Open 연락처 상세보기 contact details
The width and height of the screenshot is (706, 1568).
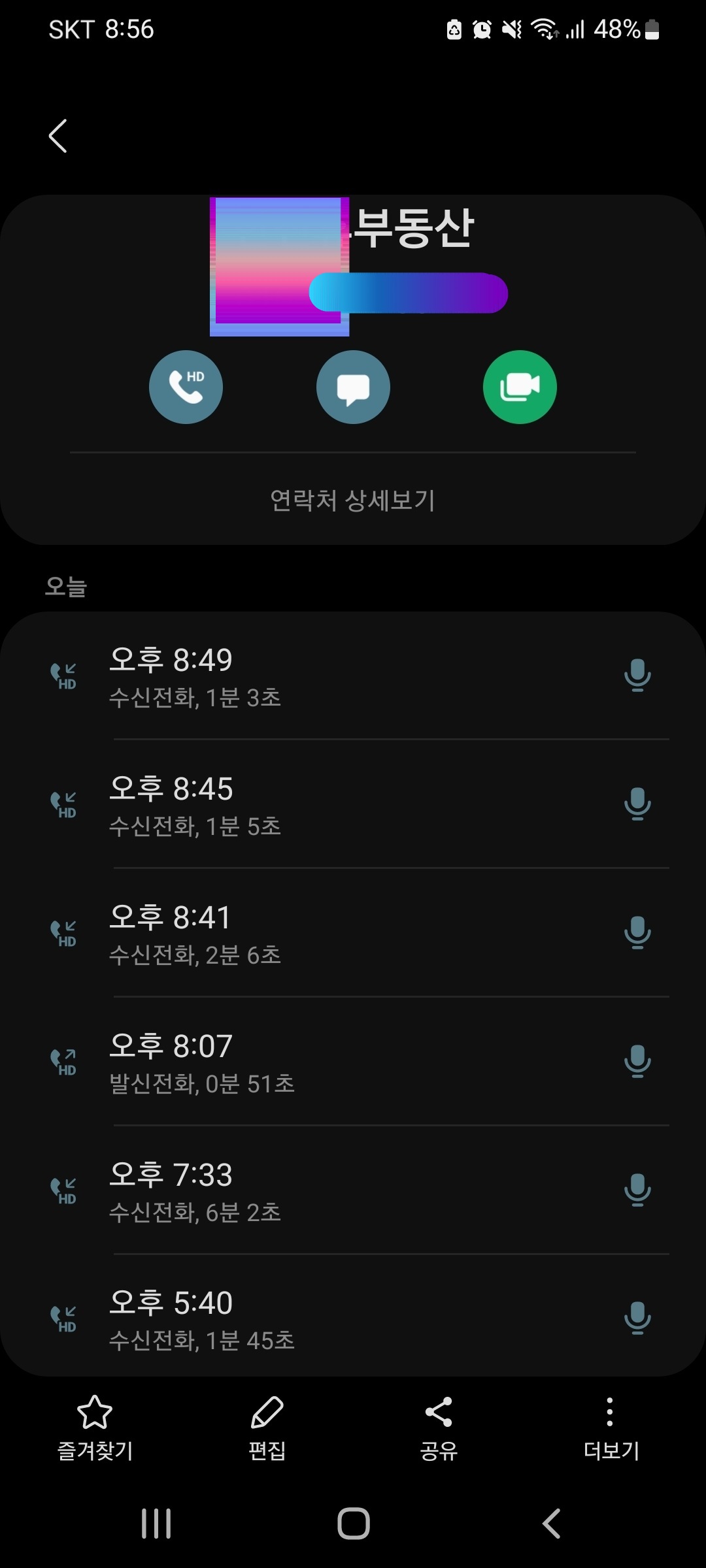click(x=353, y=500)
